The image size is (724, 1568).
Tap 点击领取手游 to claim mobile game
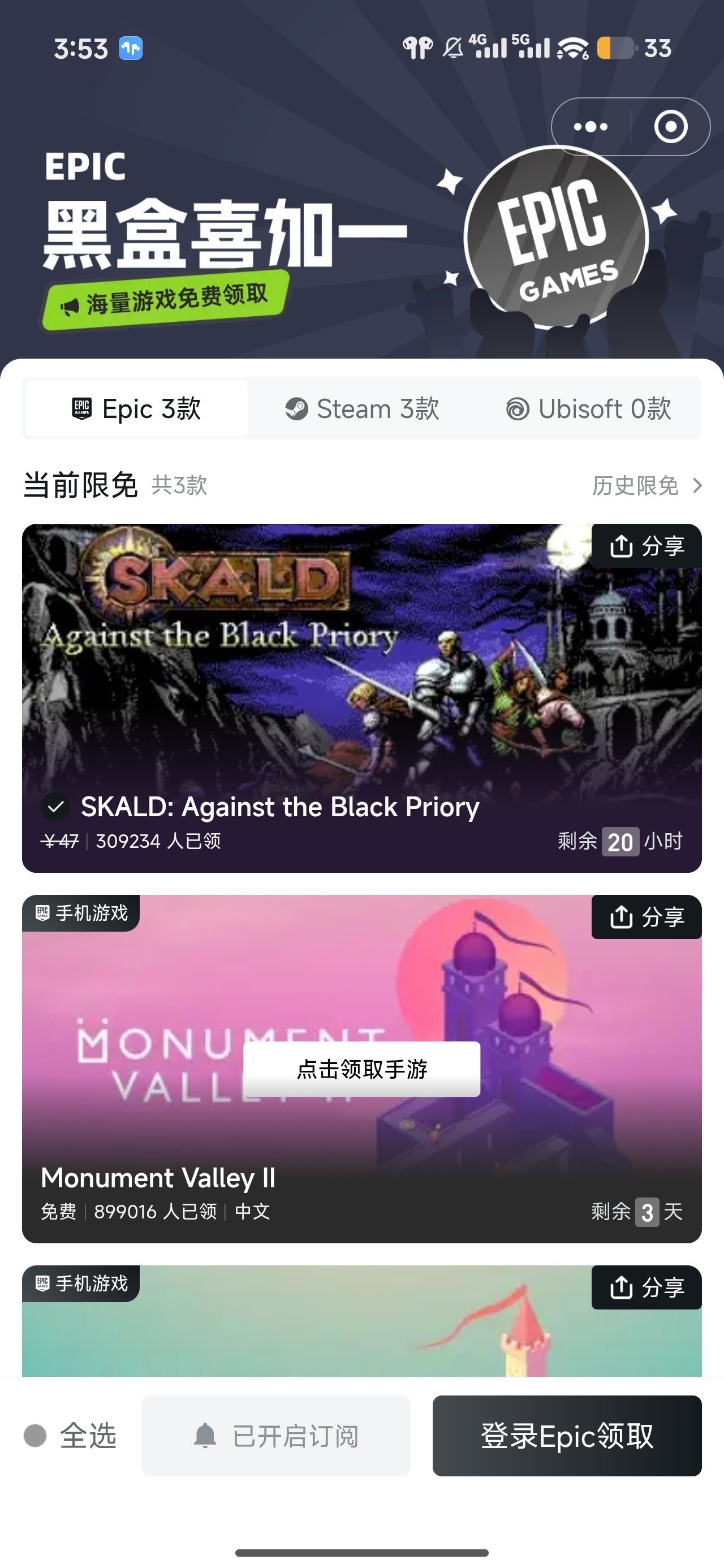coord(361,1069)
